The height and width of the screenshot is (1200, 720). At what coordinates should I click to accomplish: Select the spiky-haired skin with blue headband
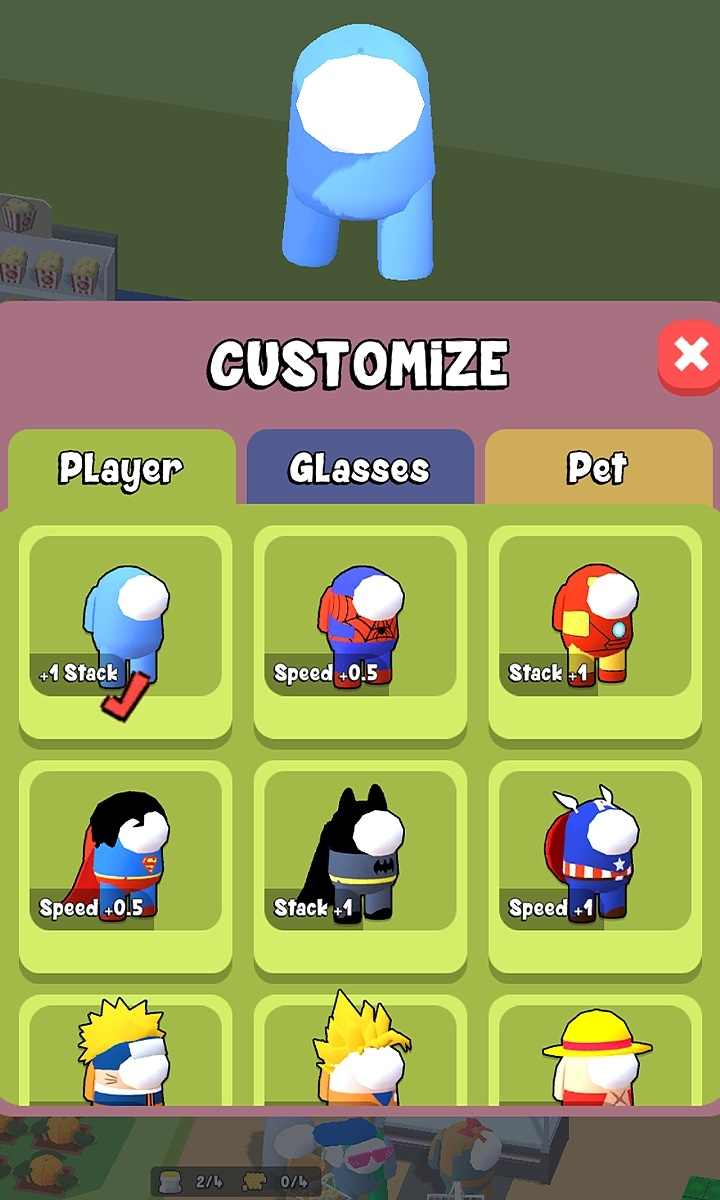tap(125, 1055)
